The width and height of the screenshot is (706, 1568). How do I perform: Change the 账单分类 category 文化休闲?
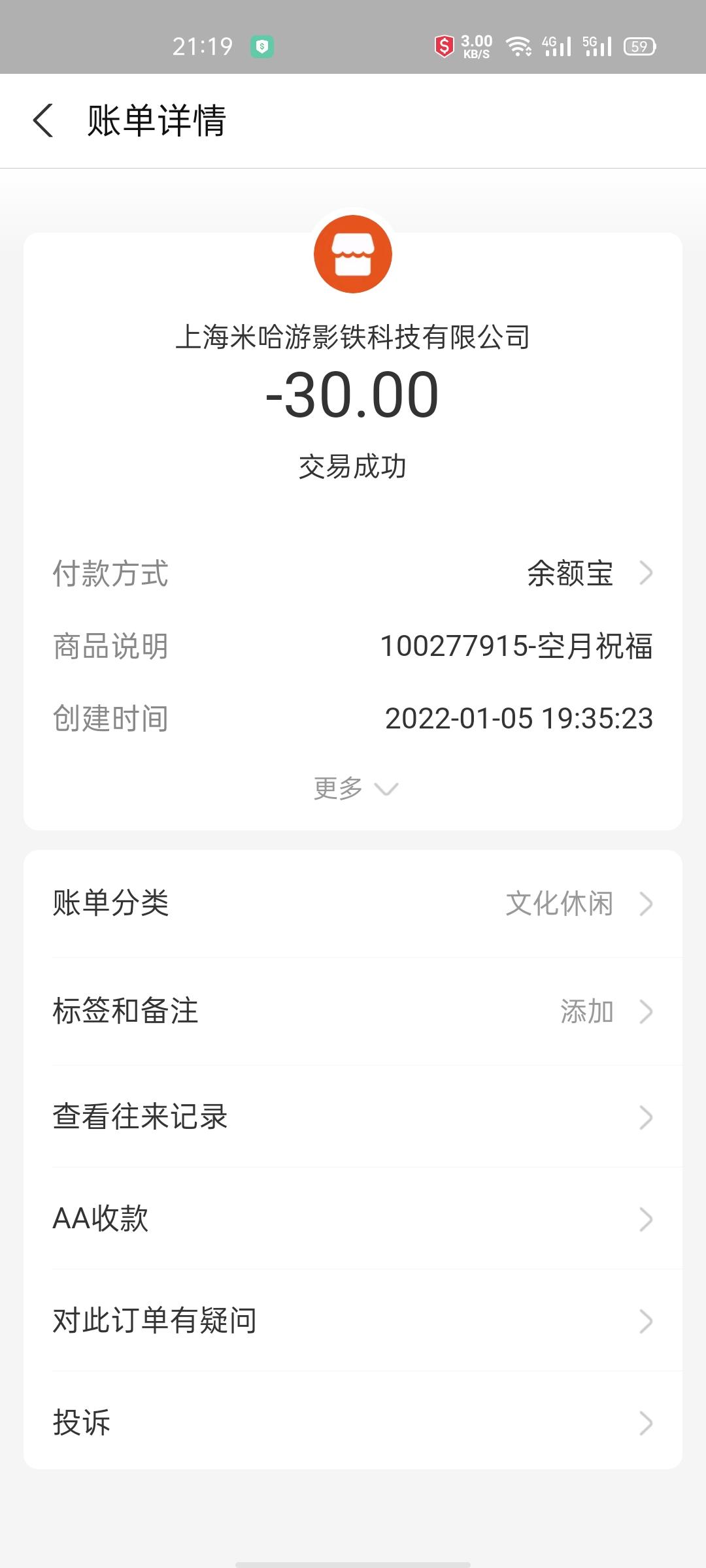tap(353, 904)
